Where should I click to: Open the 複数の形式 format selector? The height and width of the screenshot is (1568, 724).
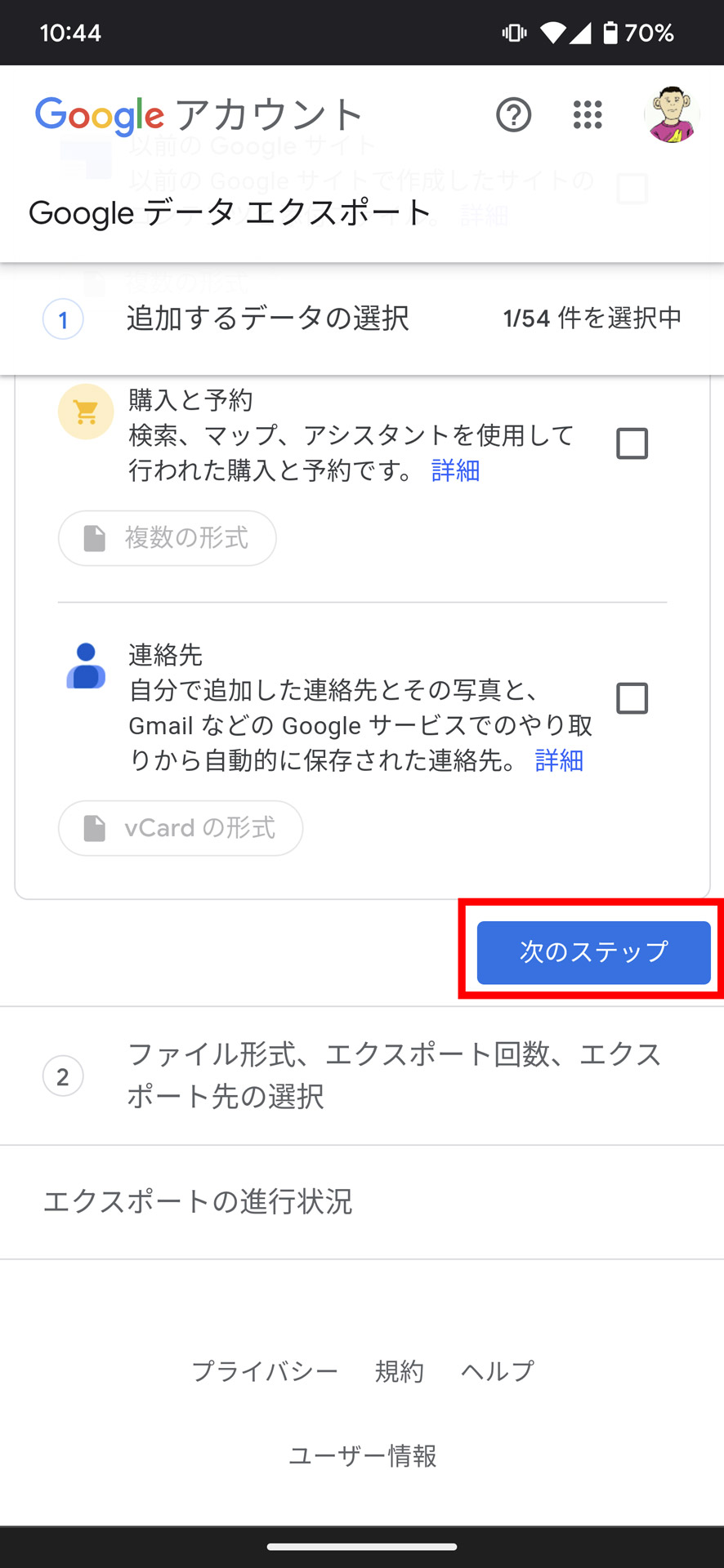167,538
